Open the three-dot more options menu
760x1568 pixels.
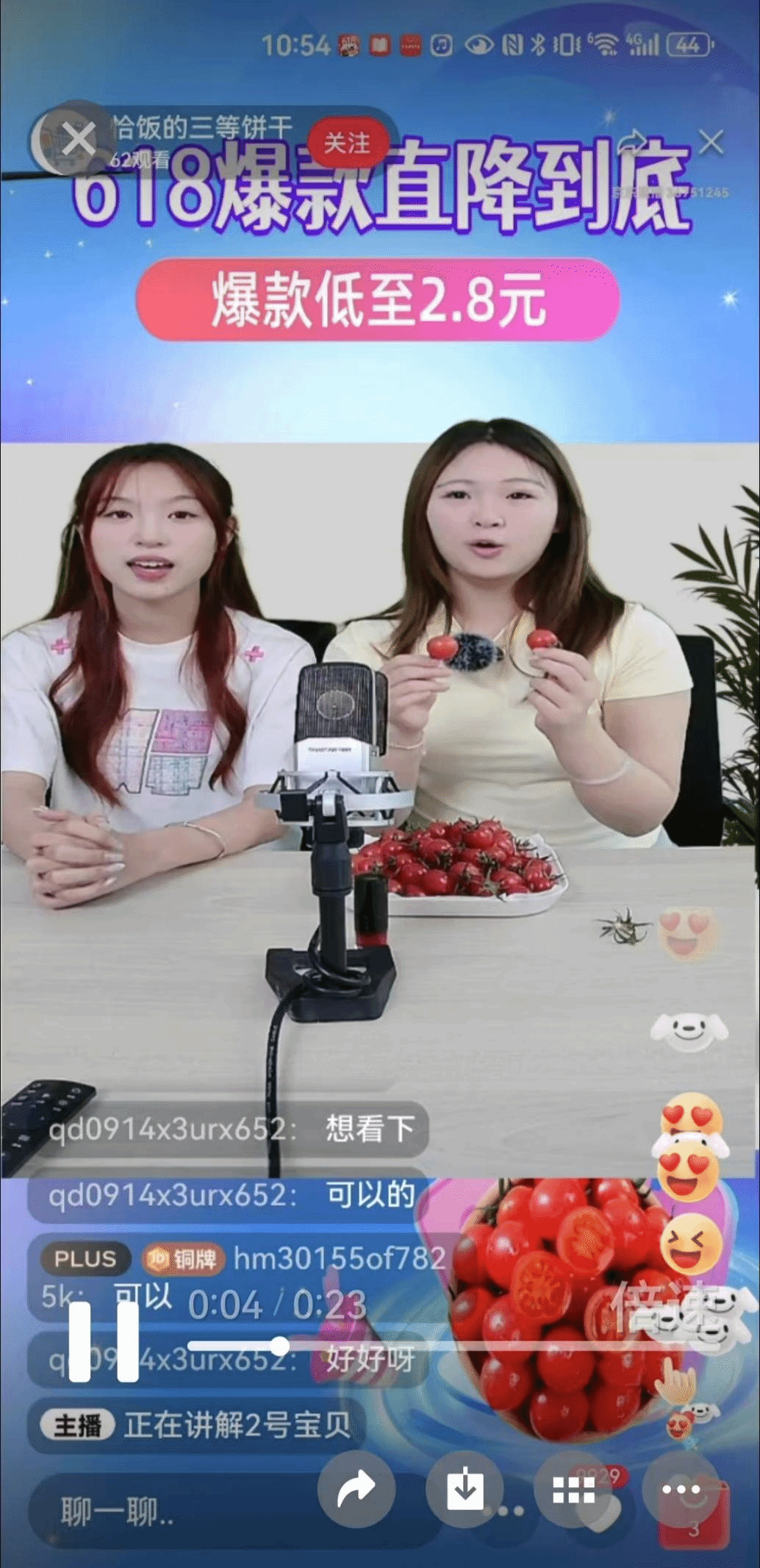[681, 1490]
